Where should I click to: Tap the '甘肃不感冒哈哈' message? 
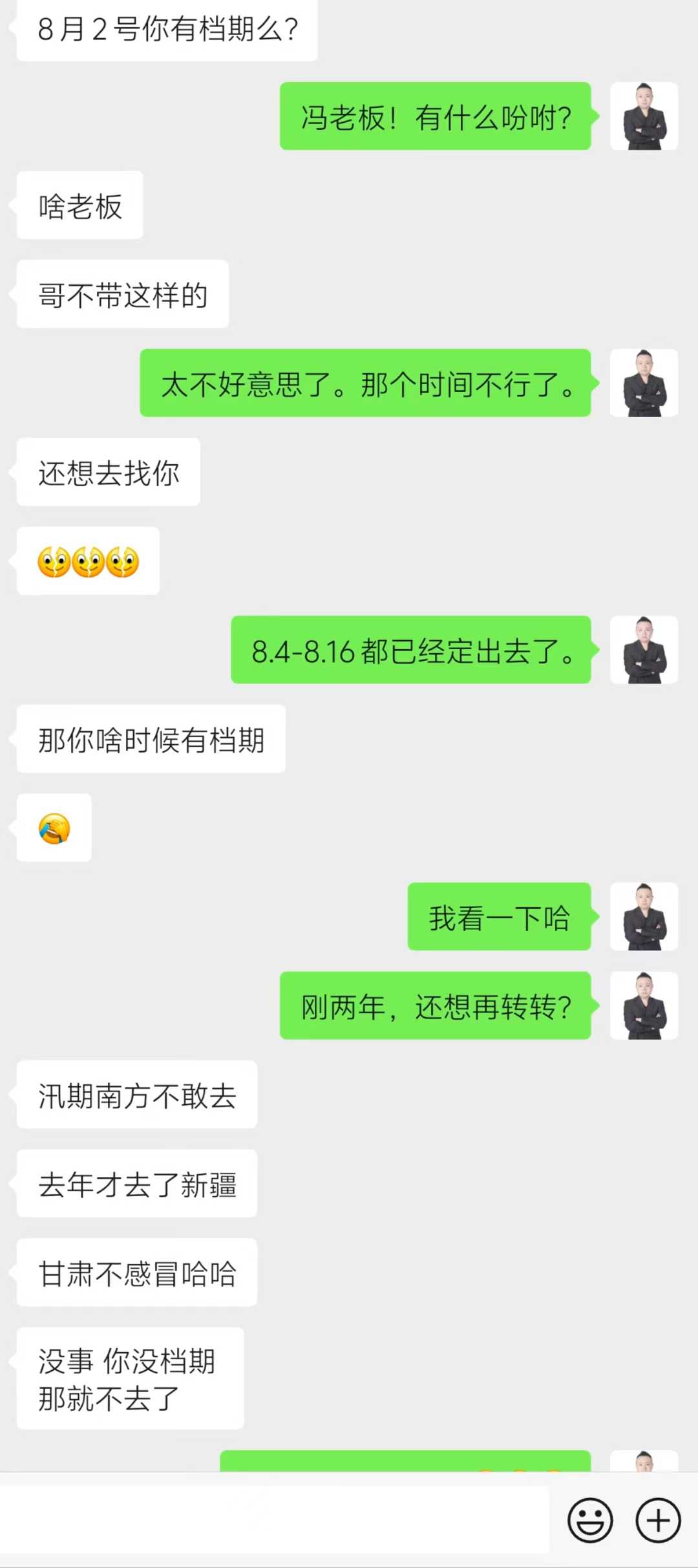[136, 1272]
